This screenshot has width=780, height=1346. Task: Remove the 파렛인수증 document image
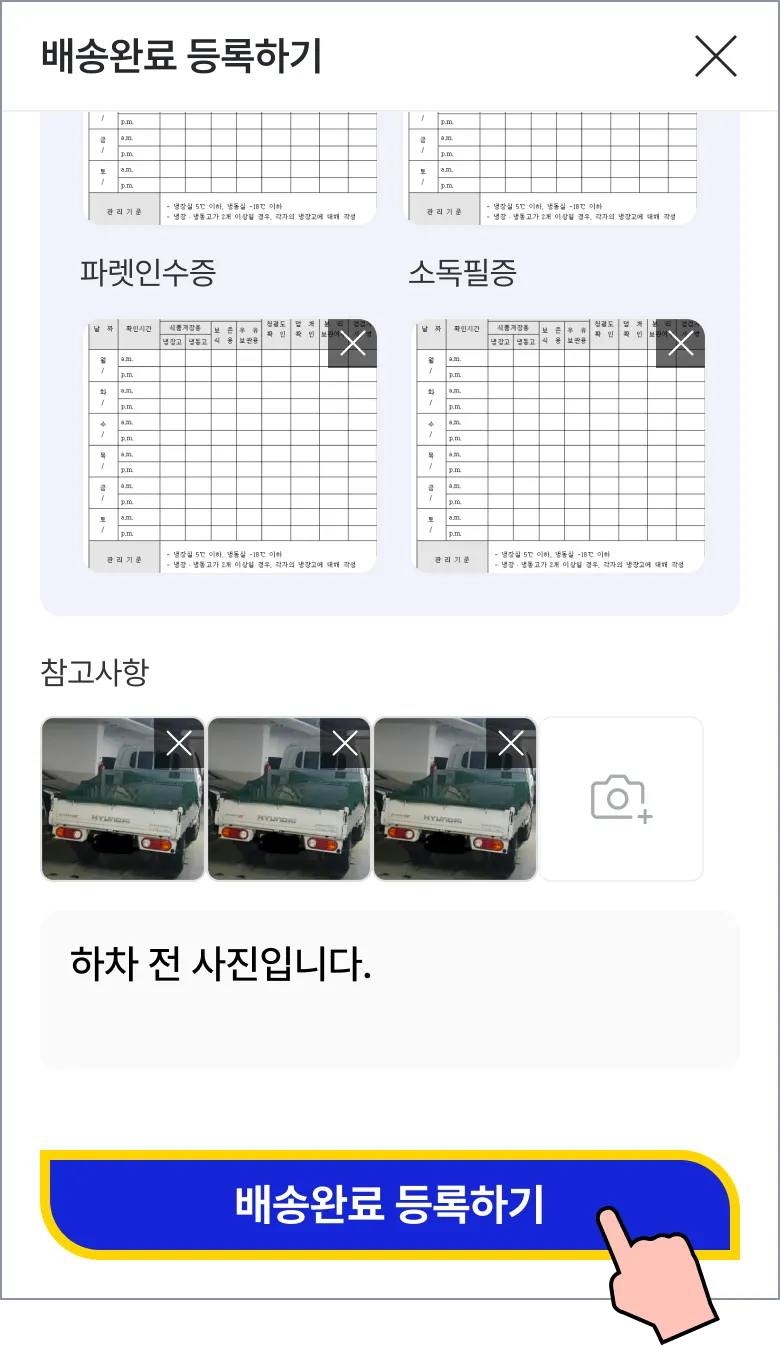[x=353, y=344]
